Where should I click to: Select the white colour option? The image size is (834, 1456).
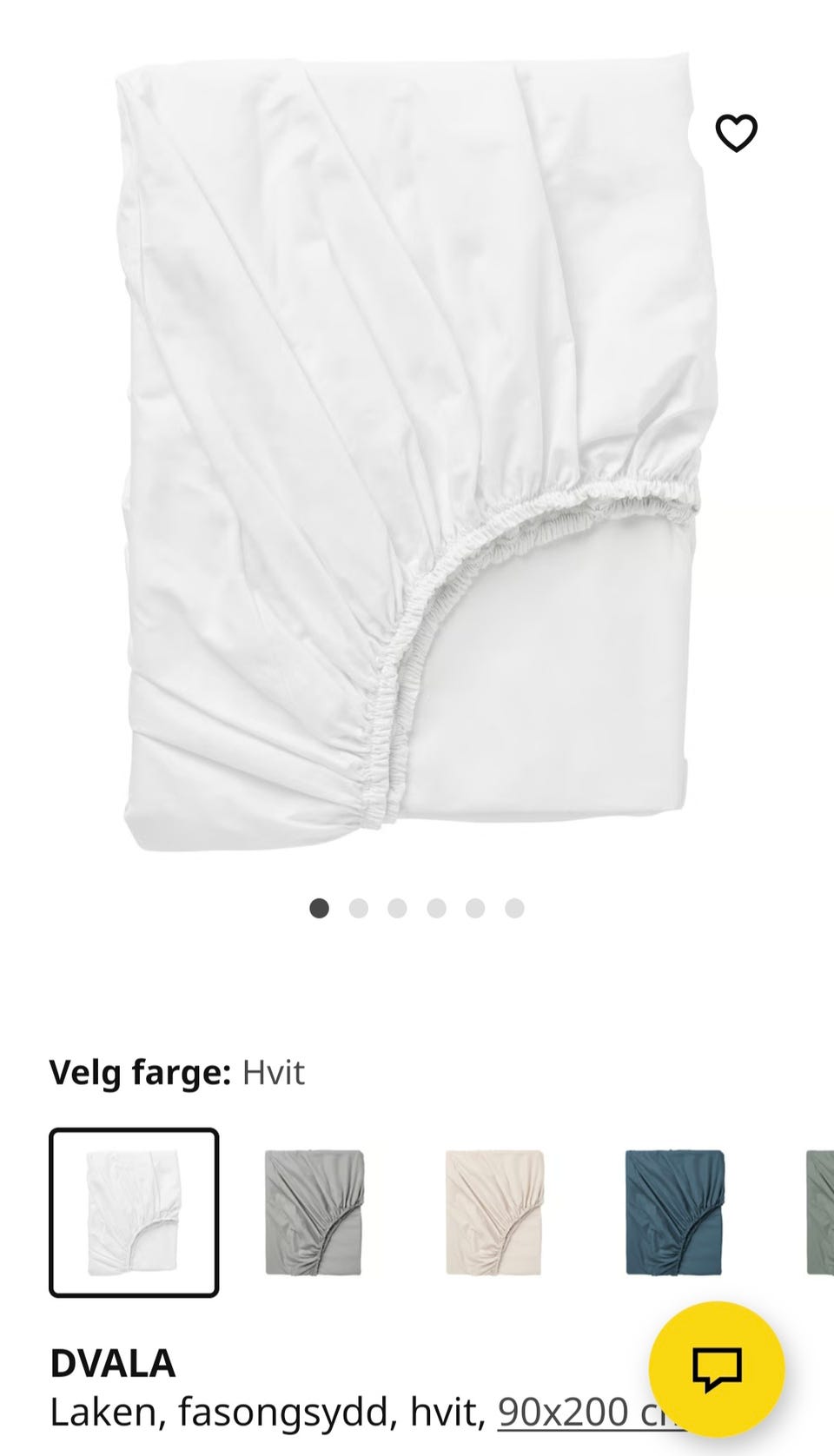(x=134, y=1212)
